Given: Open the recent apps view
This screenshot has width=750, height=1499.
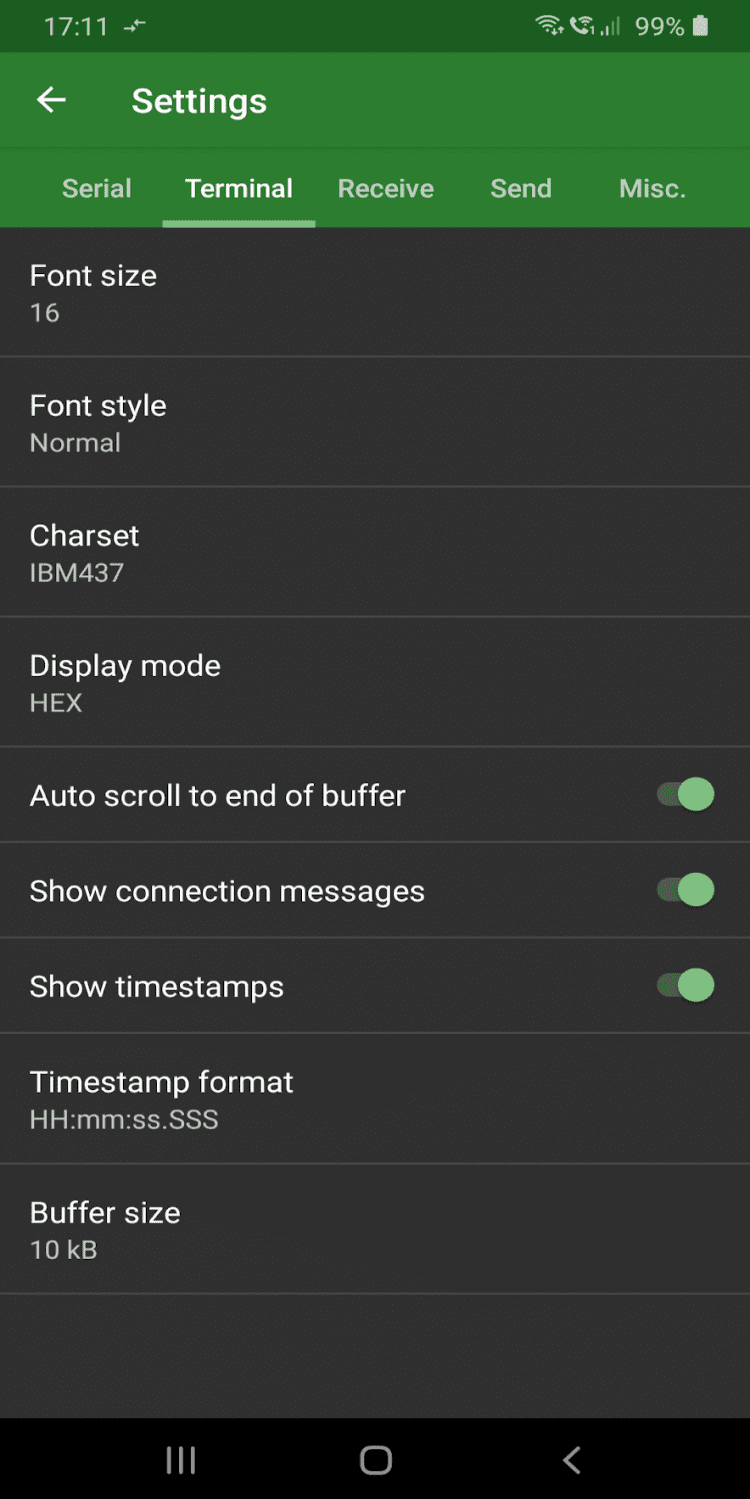Looking at the screenshot, I should tap(181, 1460).
